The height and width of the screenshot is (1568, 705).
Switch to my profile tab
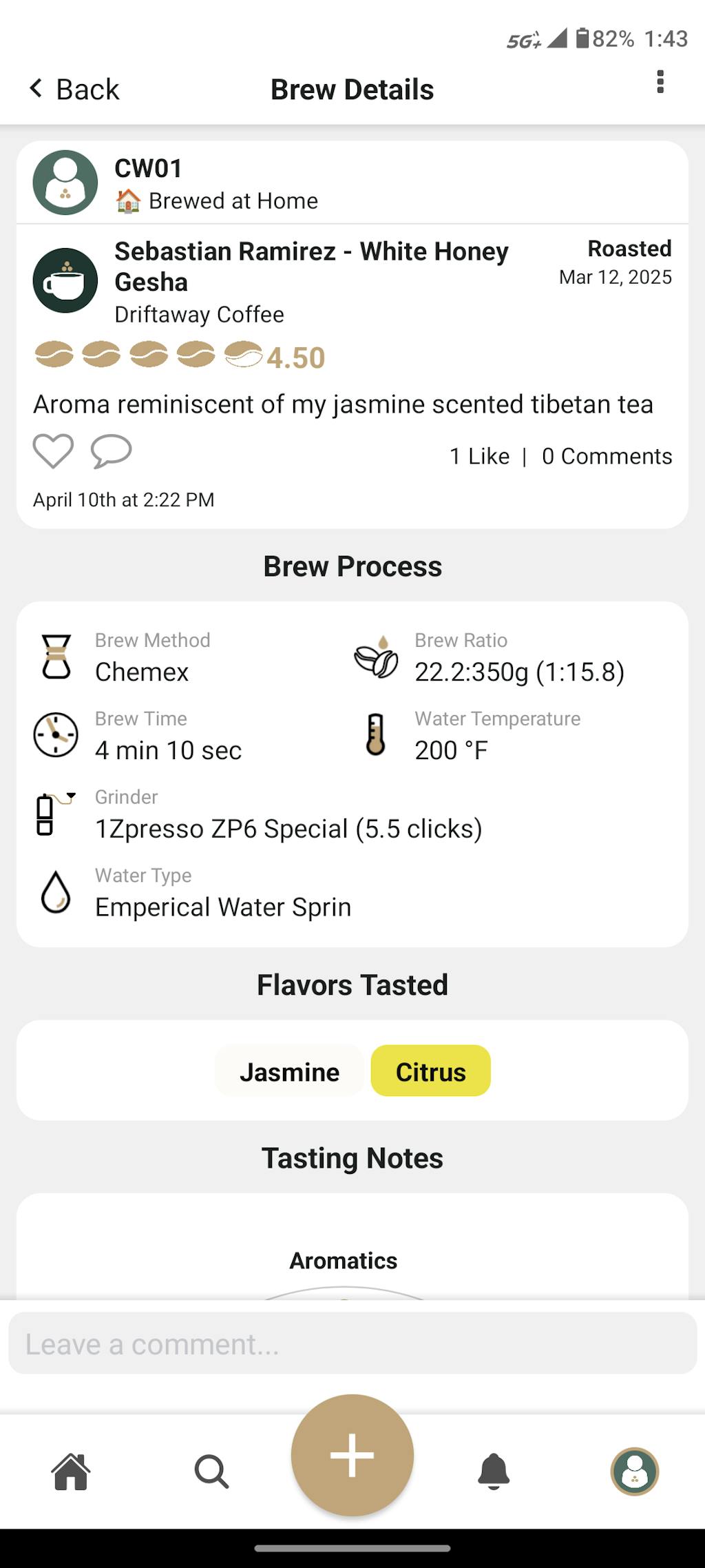pyautogui.click(x=635, y=1472)
